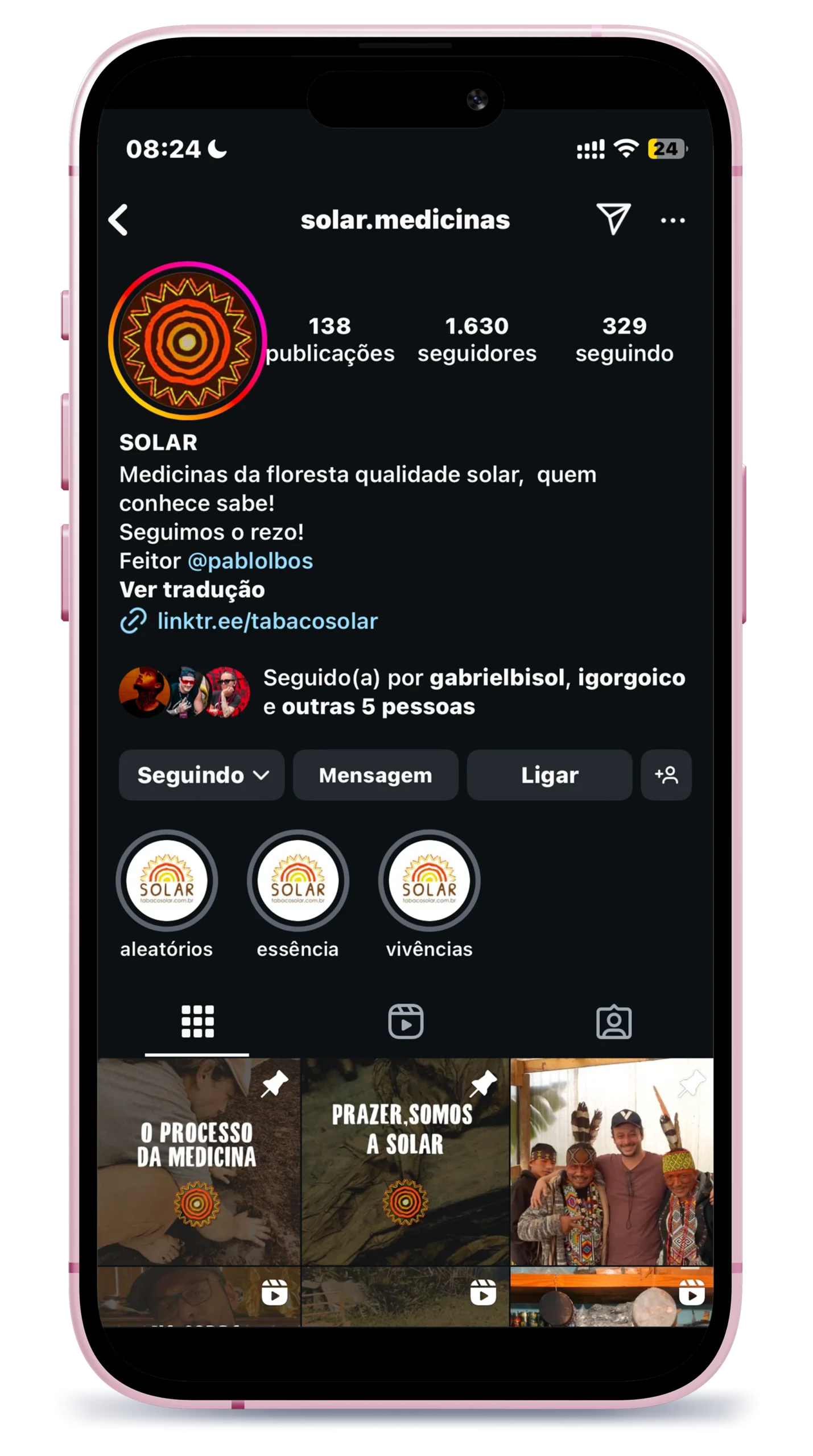Open the linktr.ee/tabacosolar link
This screenshot has width=813, height=1456.
click(267, 621)
